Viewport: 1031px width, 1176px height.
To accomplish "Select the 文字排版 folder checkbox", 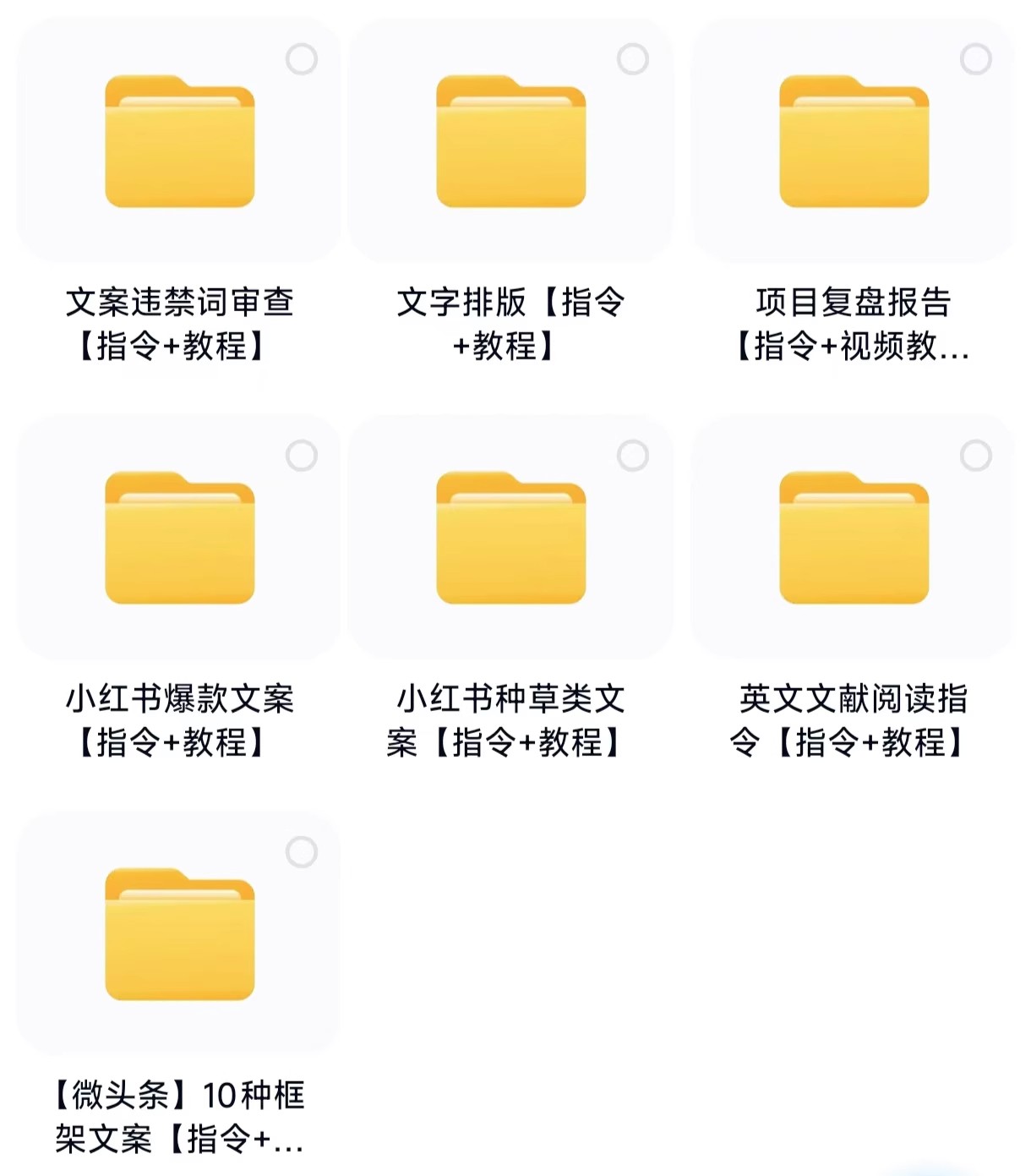I will tap(632, 57).
